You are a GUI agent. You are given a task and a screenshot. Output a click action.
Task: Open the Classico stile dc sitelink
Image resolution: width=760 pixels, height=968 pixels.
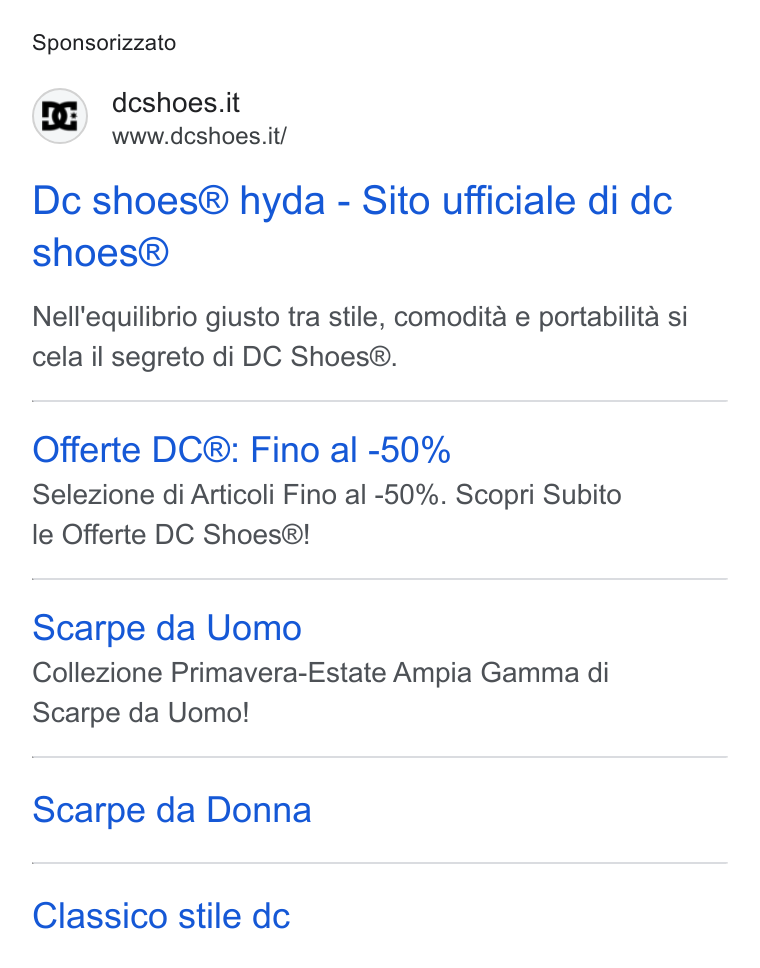(161, 916)
